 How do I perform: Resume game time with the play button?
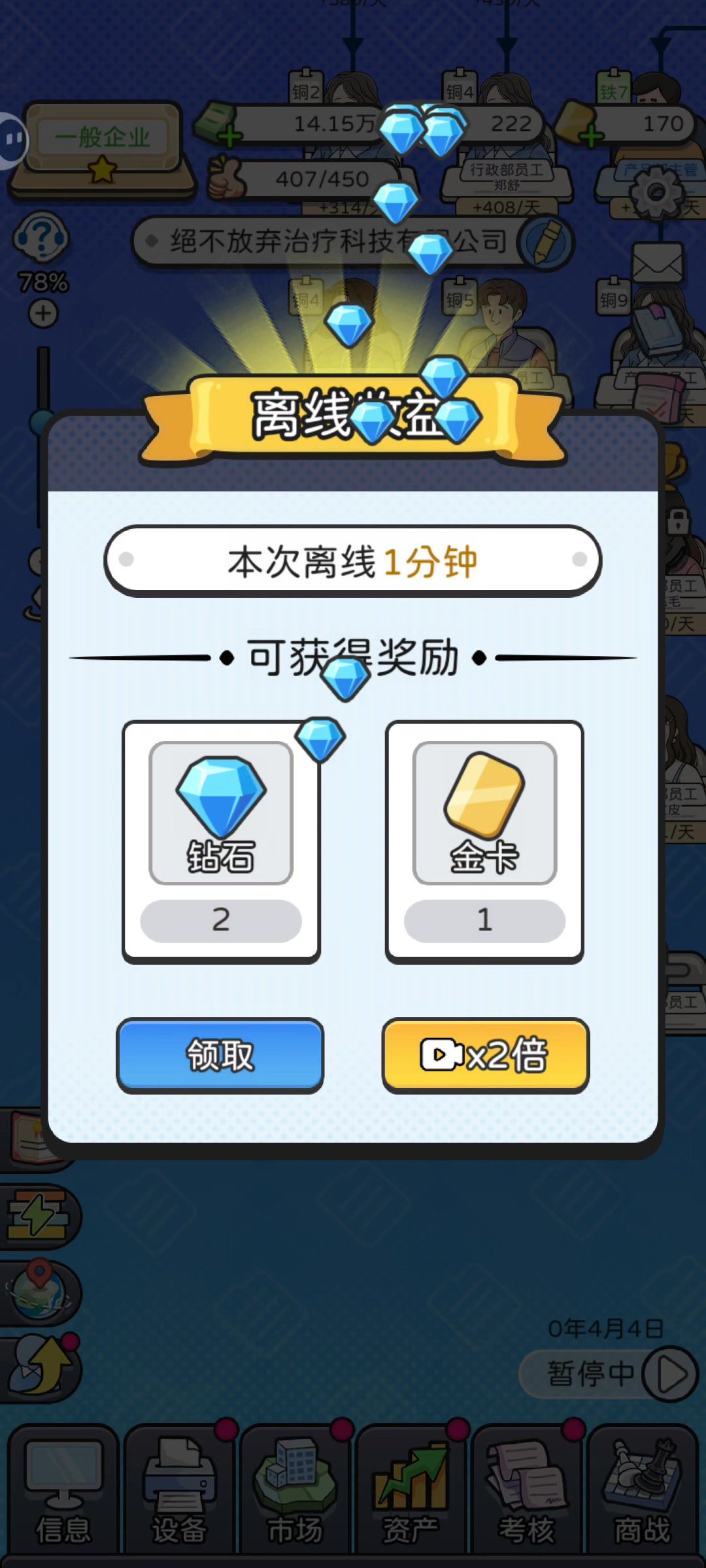tap(670, 1374)
